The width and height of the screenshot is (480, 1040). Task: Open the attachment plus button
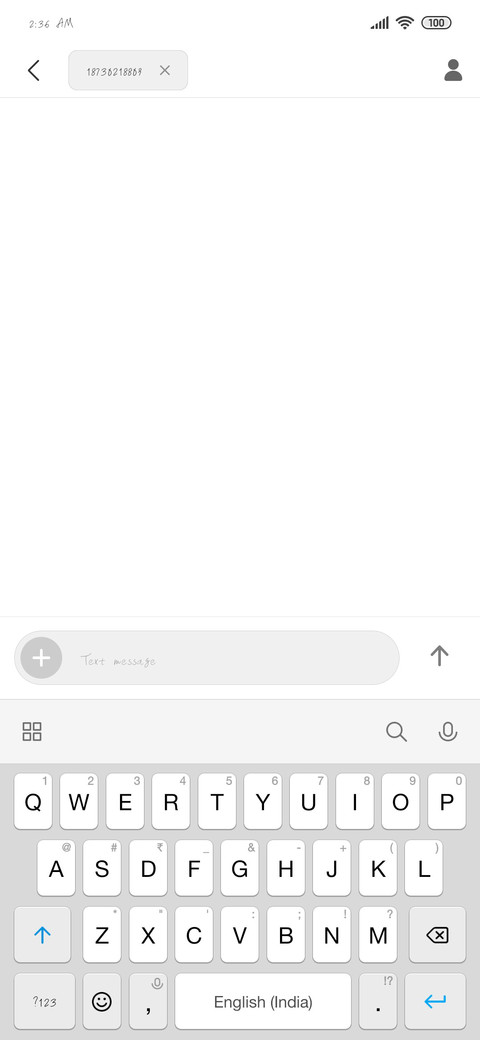pos(41,657)
